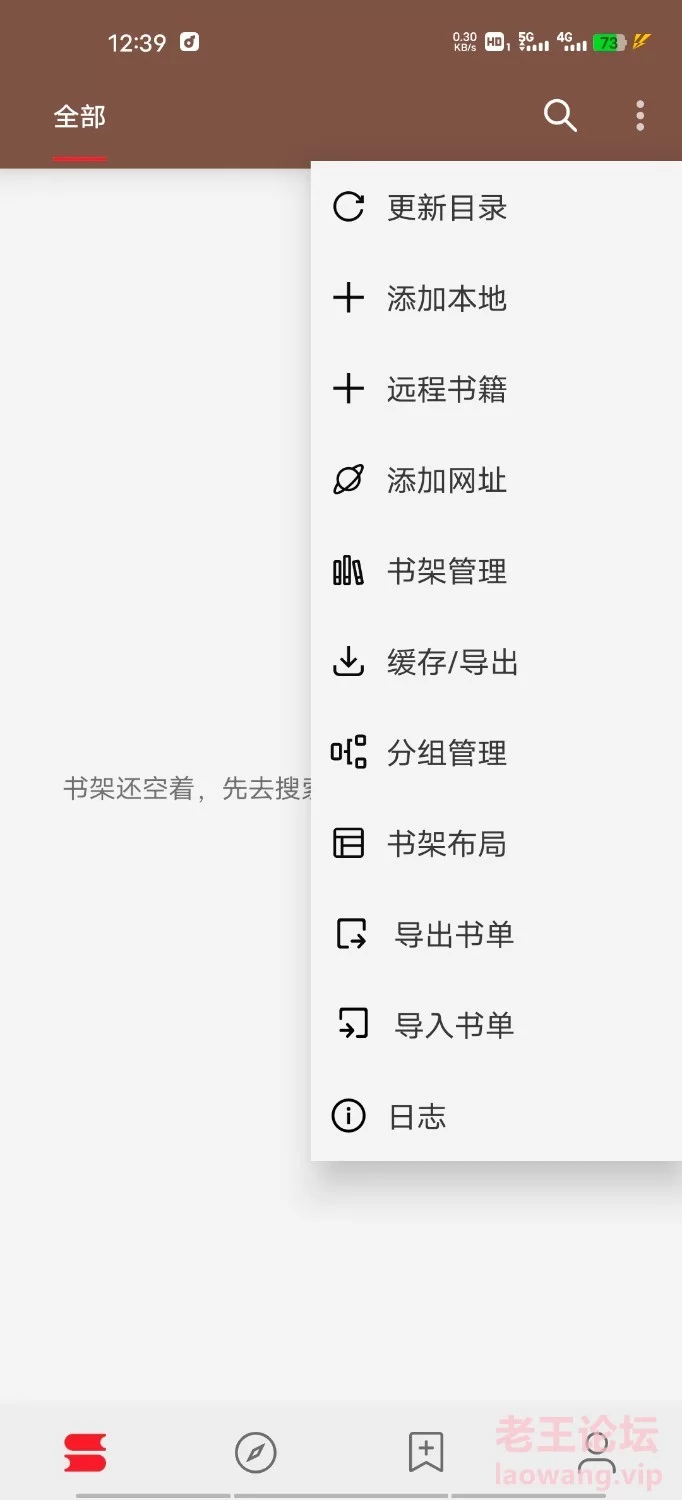Open 日志 log entry
The width and height of the screenshot is (682, 1500).
coord(496,1117)
